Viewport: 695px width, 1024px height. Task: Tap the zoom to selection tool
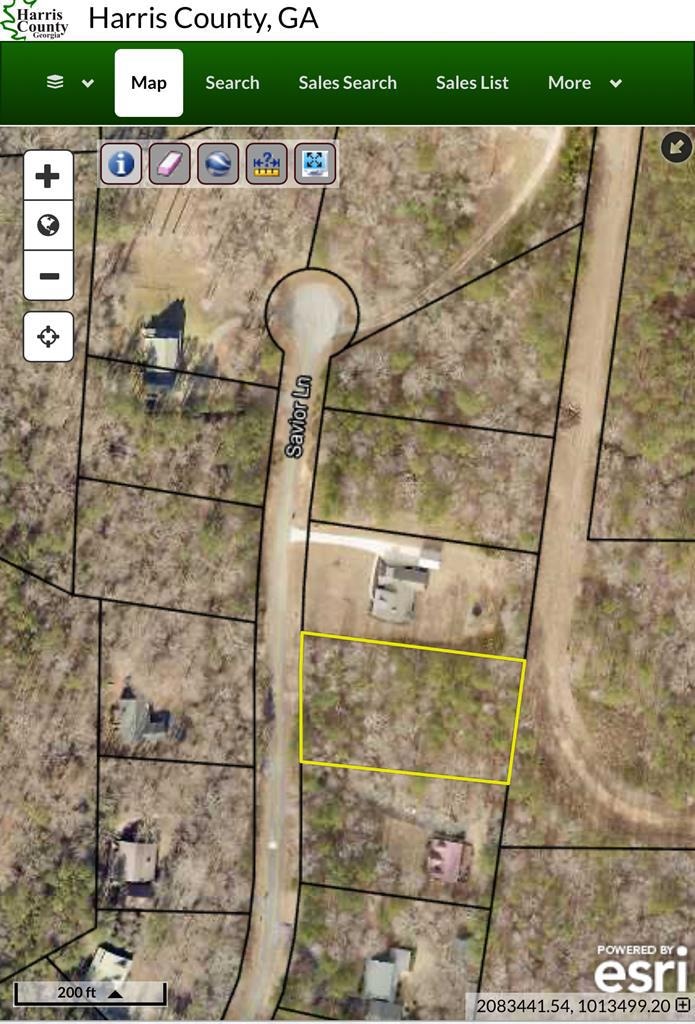(x=315, y=163)
